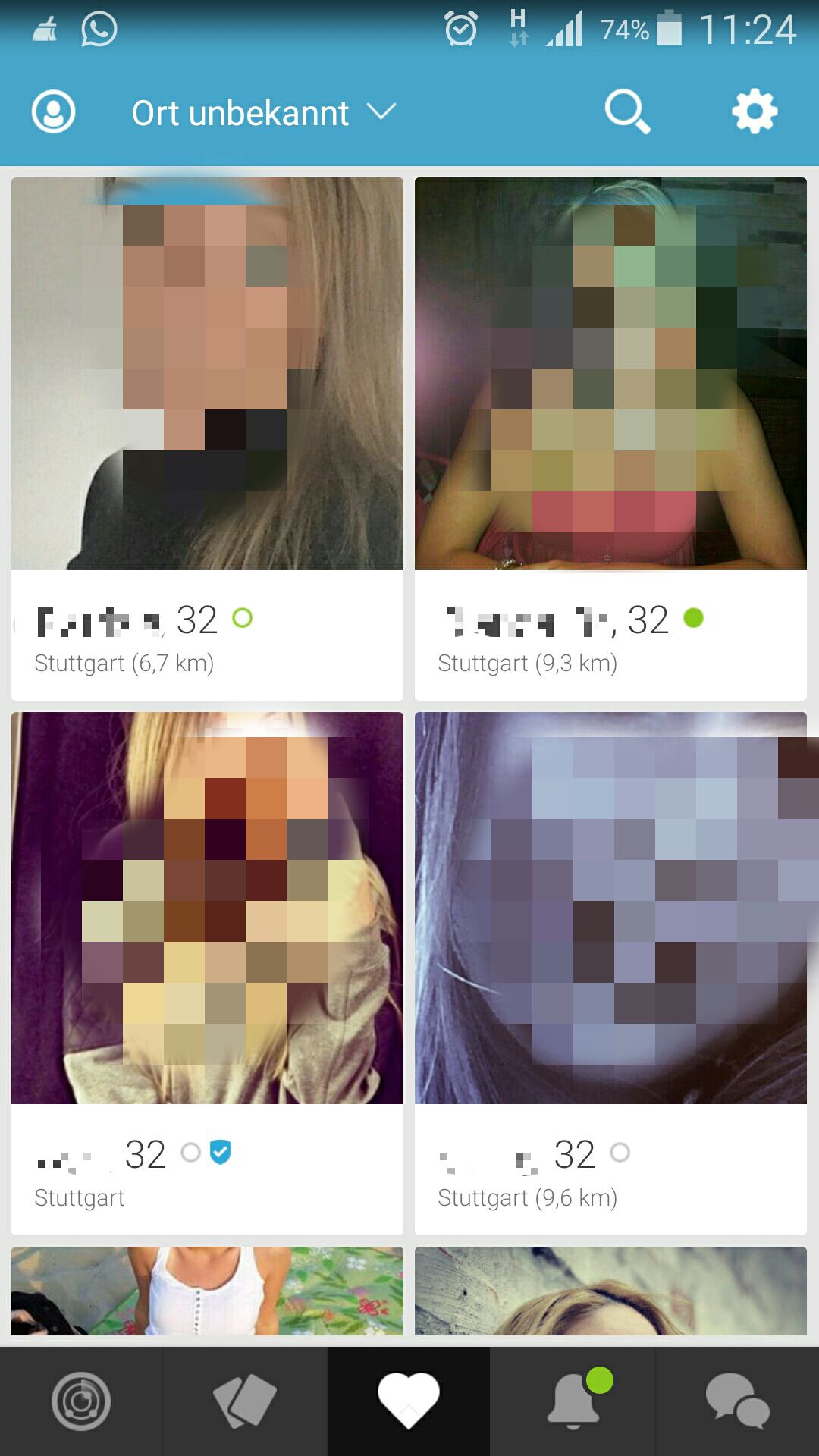Image resolution: width=819 pixels, height=1456 pixels.
Task: Open the chat messages tab
Action: tap(737, 1401)
